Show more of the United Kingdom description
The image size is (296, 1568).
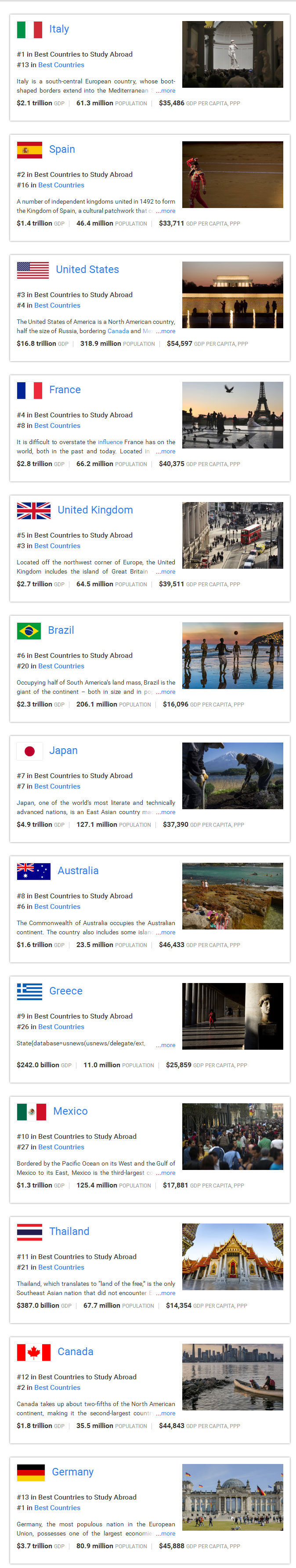tap(166, 571)
